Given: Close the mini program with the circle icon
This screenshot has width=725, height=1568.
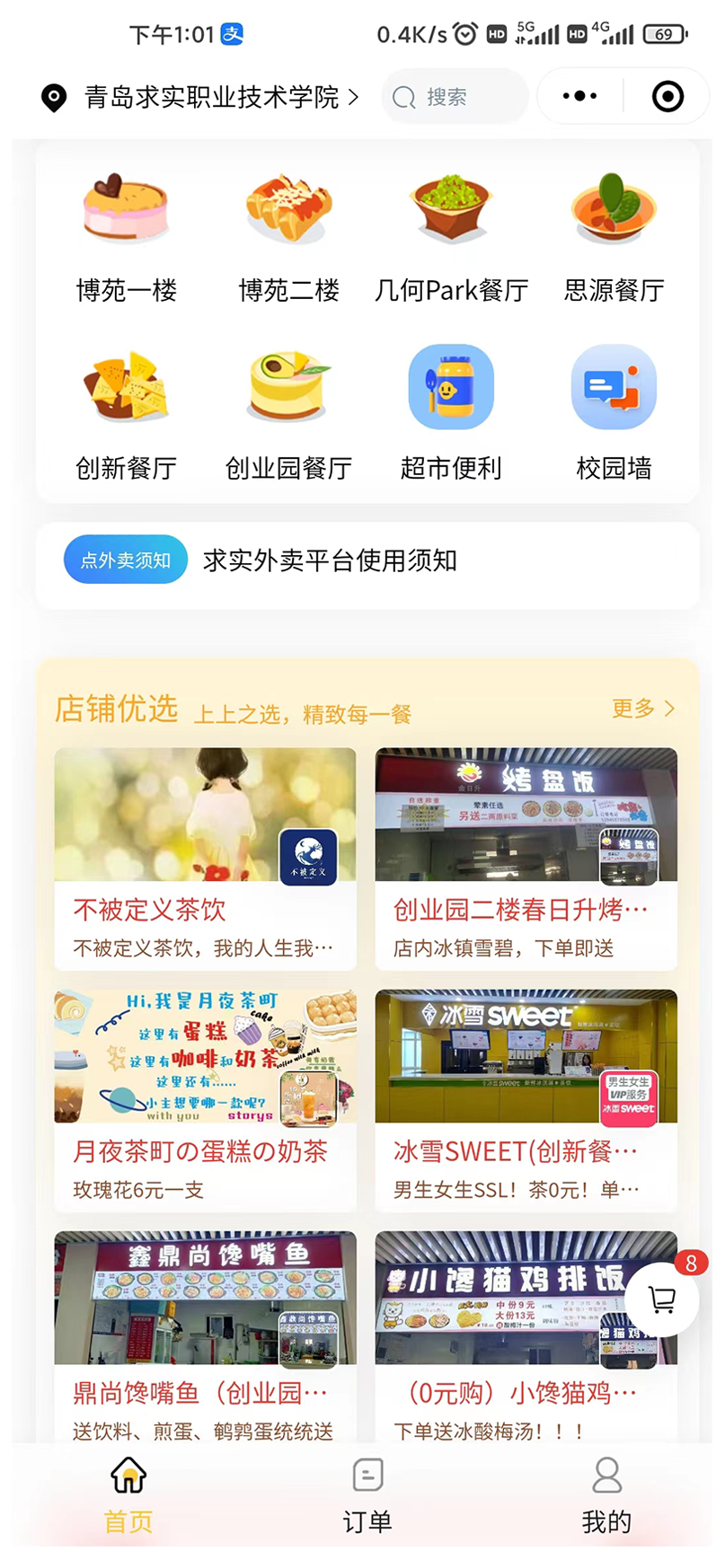Looking at the screenshot, I should (668, 96).
